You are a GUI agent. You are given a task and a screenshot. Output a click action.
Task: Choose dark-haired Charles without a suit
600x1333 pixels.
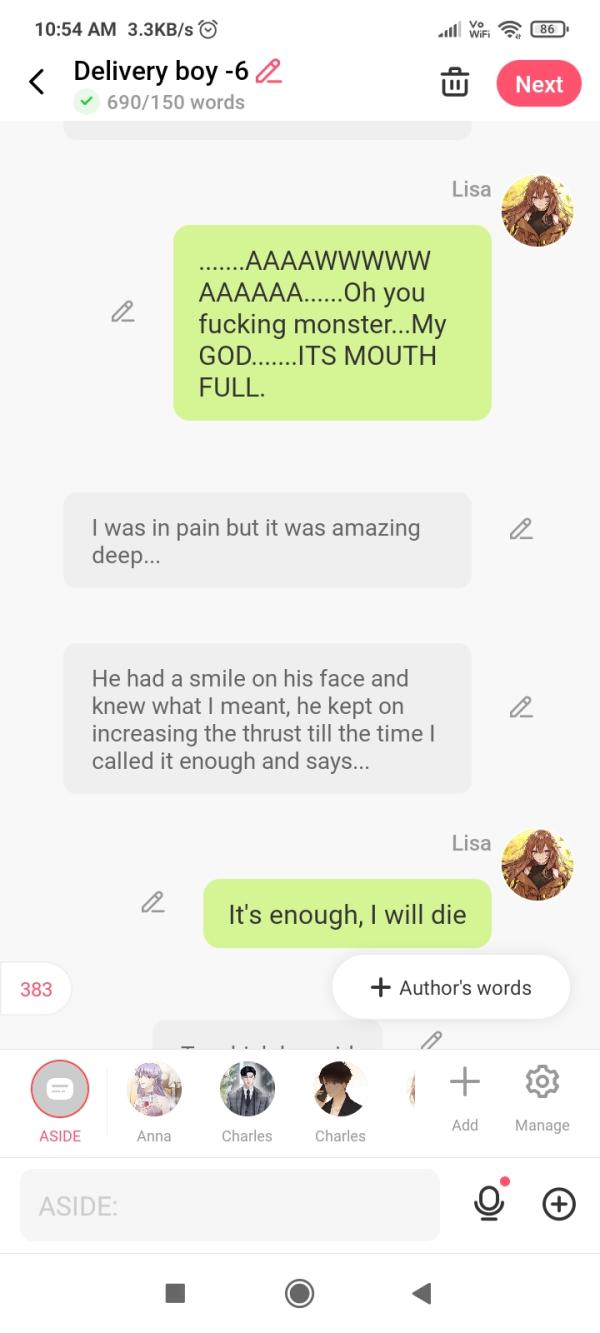click(x=340, y=1090)
